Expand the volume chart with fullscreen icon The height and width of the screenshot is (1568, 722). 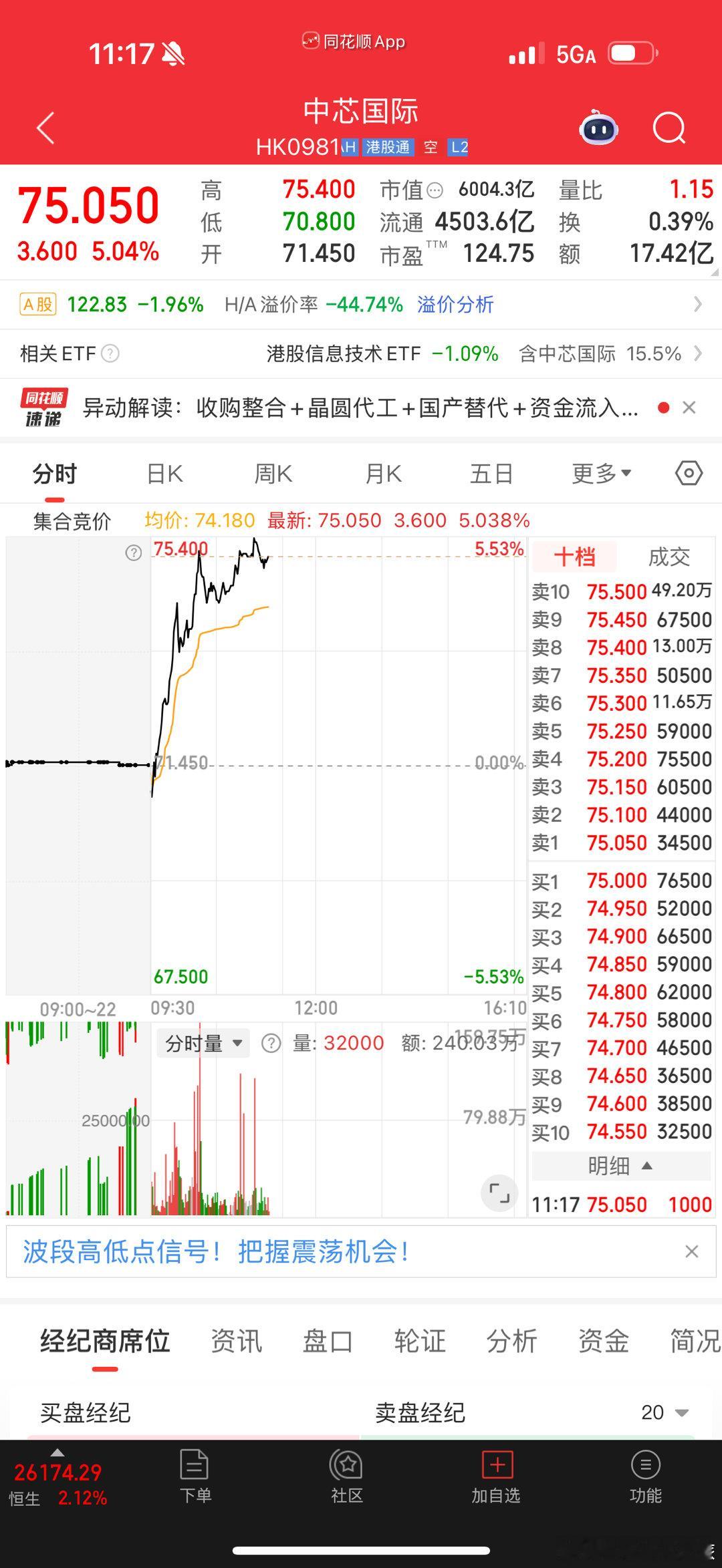(x=499, y=1193)
